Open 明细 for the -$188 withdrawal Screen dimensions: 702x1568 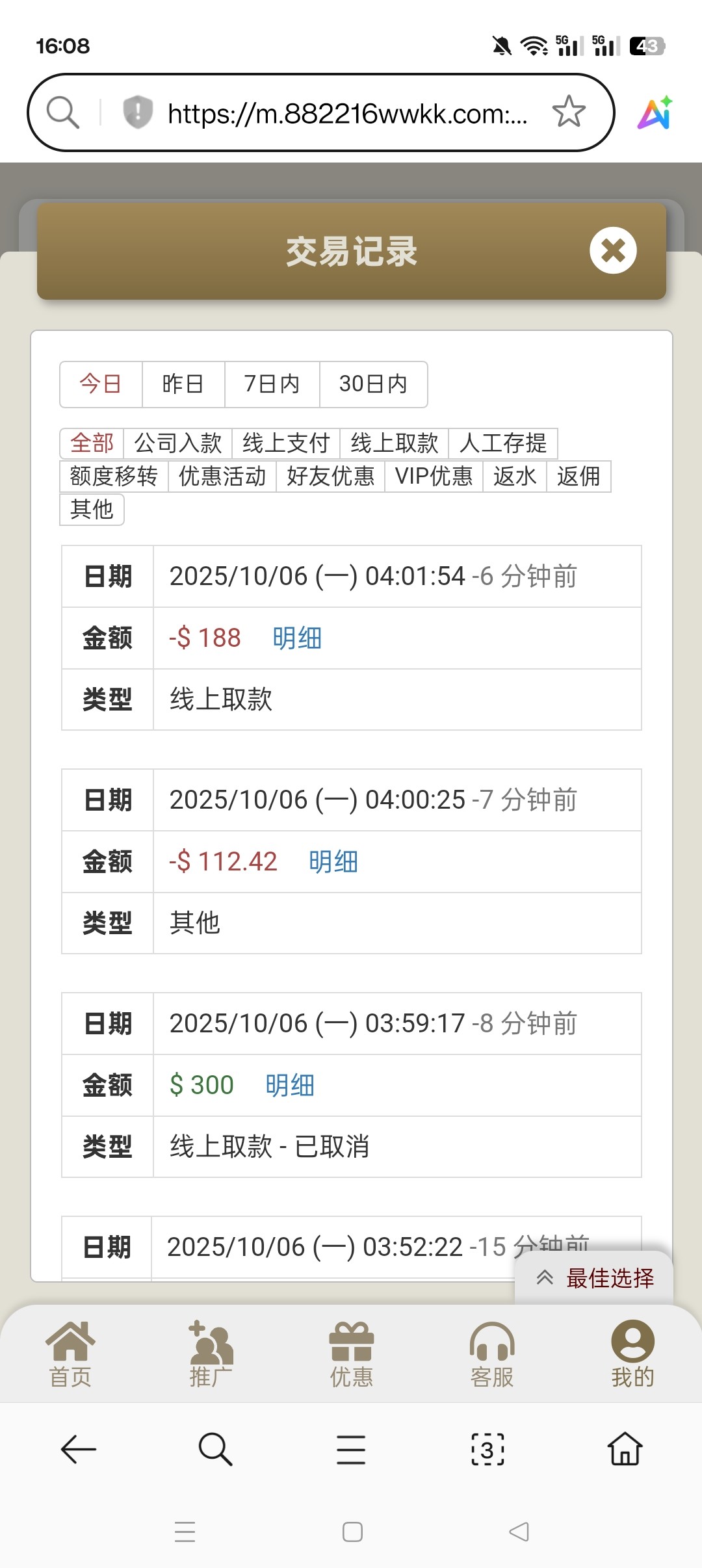(x=296, y=639)
